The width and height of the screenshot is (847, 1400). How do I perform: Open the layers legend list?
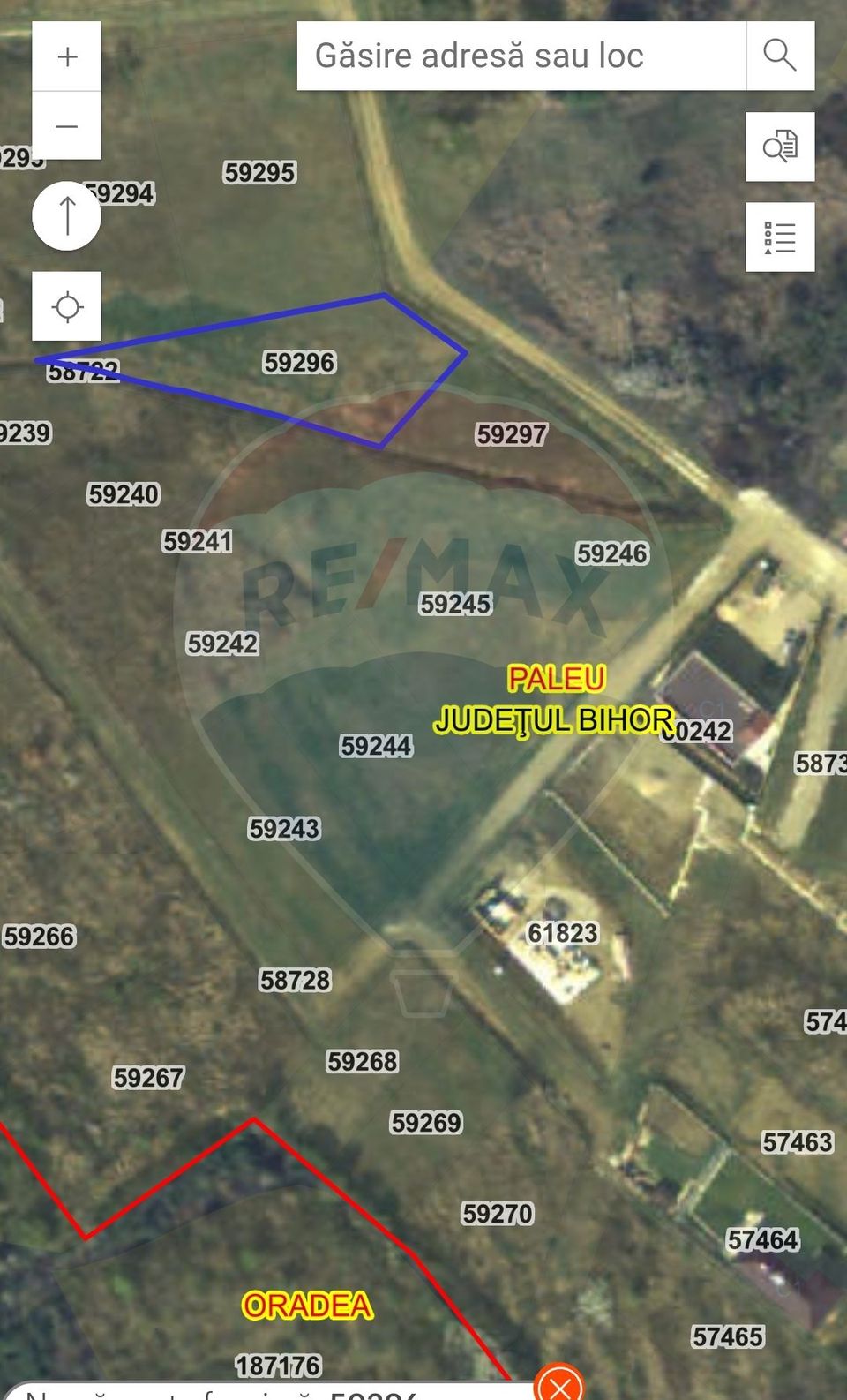[780, 237]
